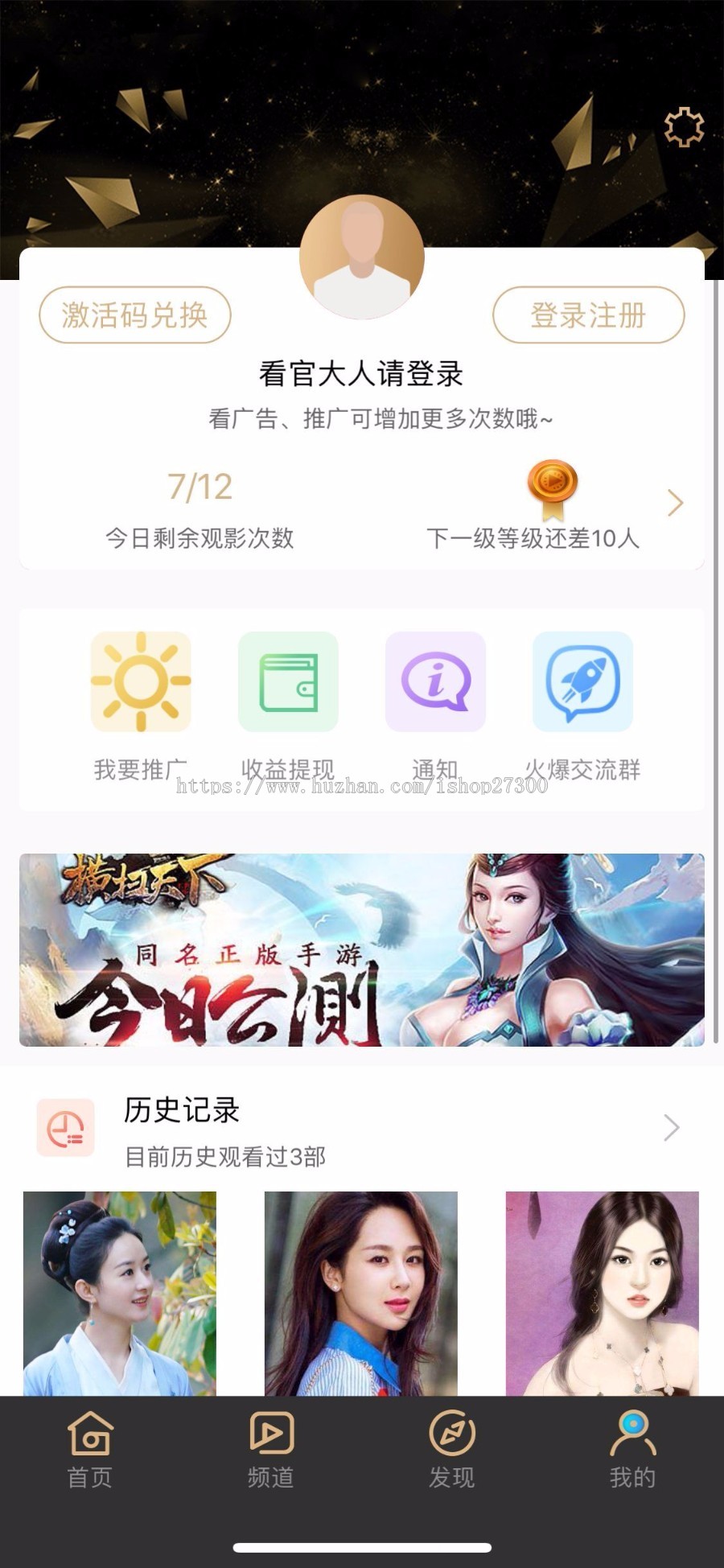Open the 看官大人请登录 login prompt text
This screenshot has width=724, height=1568.
362,372
